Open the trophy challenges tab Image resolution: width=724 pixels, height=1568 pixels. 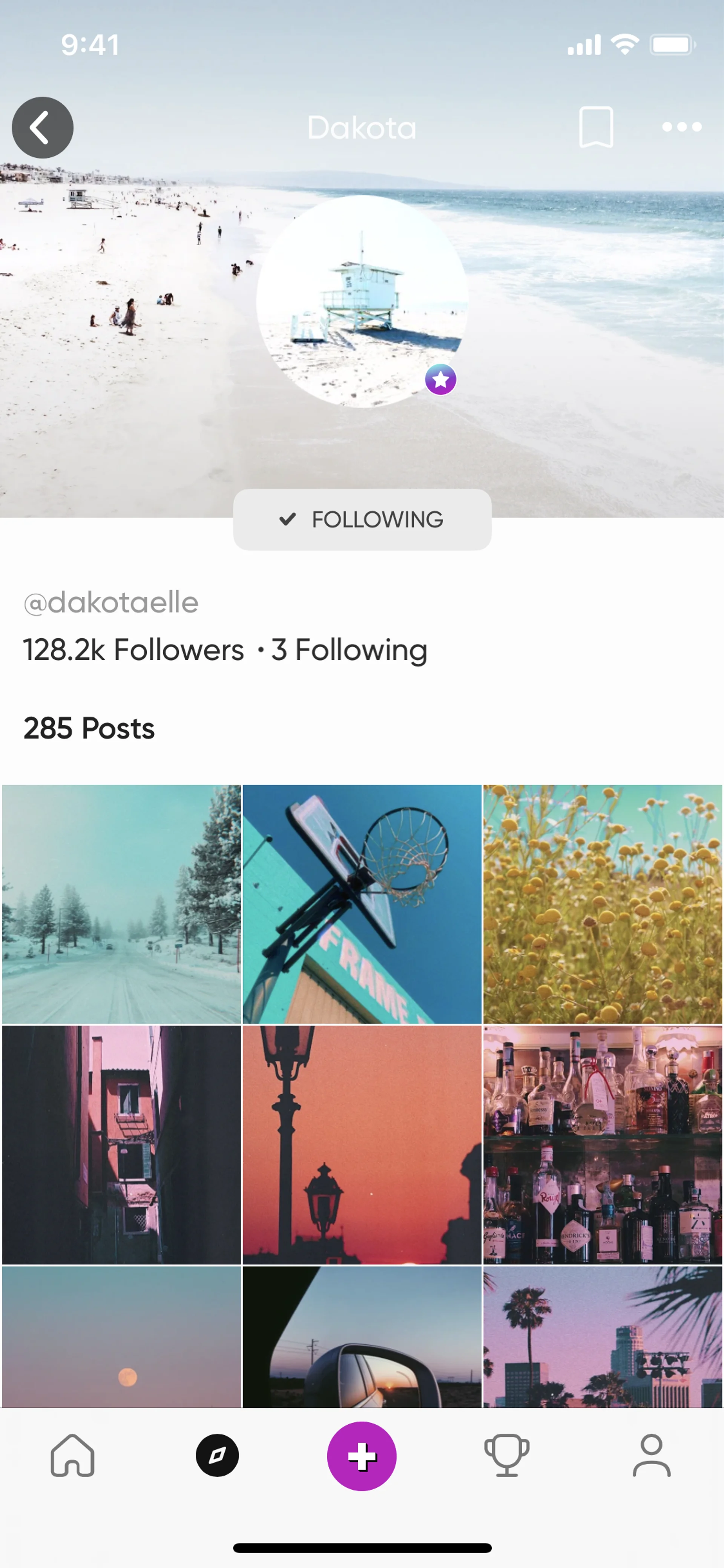point(506,1456)
